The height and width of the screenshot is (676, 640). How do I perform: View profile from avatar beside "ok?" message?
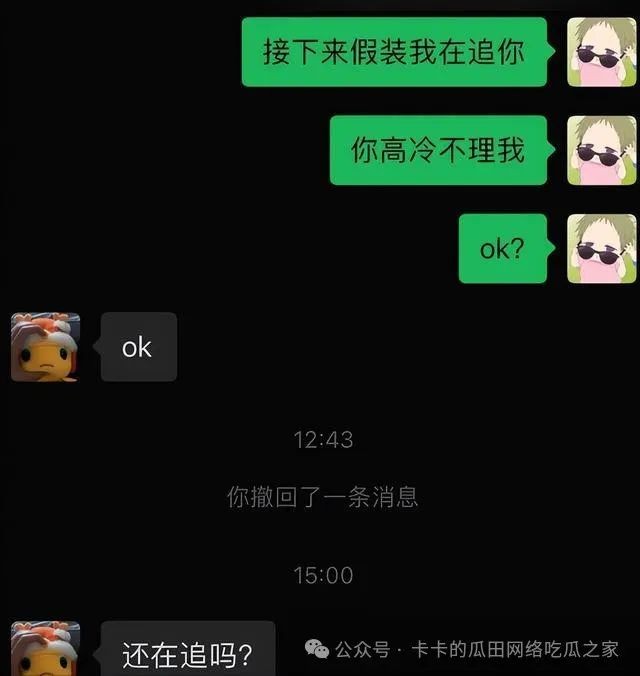tap(602, 248)
